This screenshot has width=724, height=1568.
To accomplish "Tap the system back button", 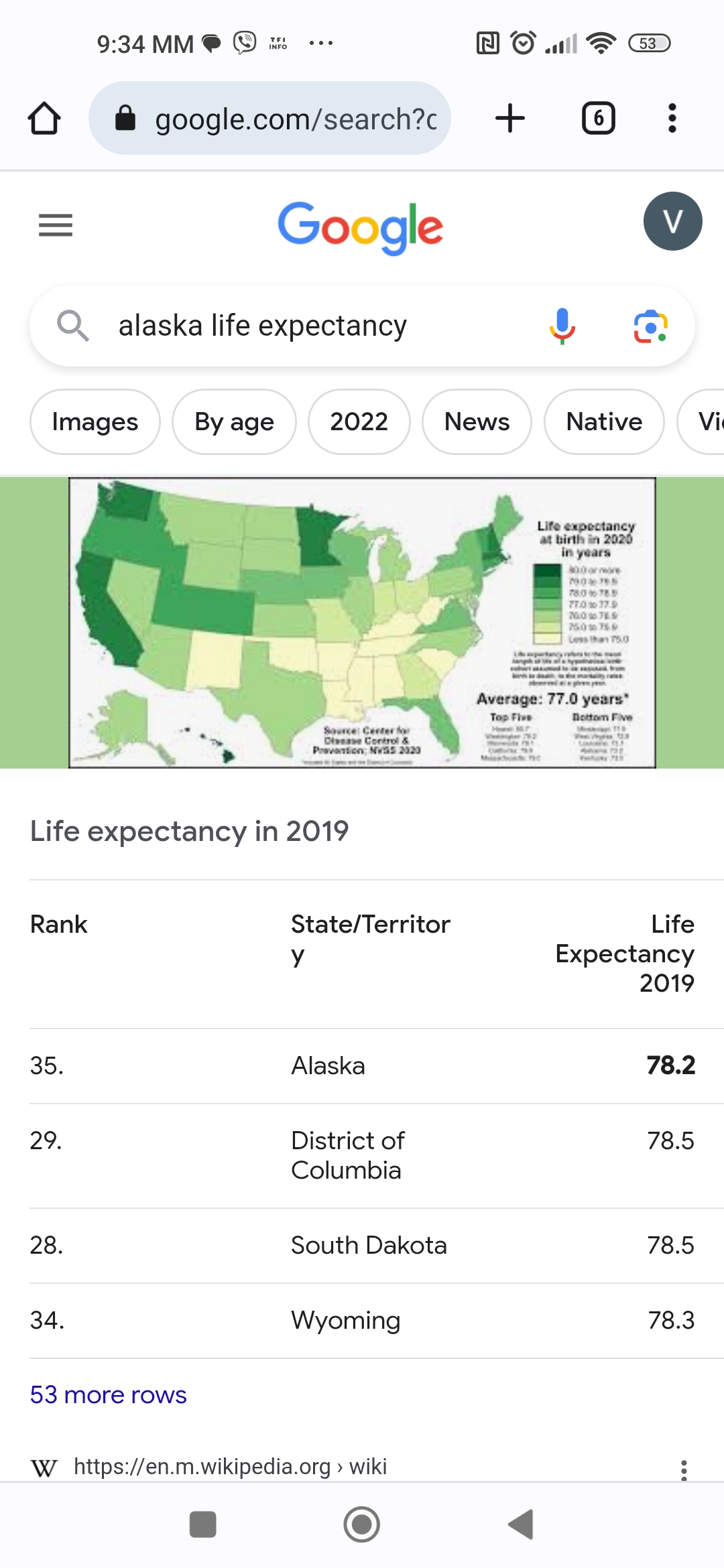I will (x=521, y=1524).
